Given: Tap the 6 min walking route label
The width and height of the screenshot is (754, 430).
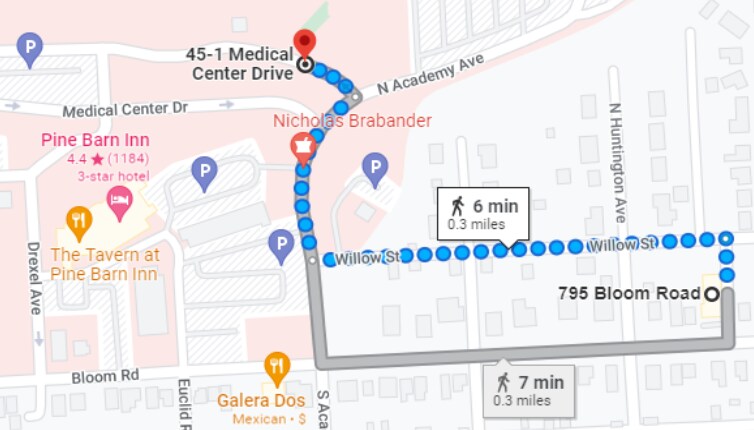Looking at the screenshot, I should (x=483, y=213).
